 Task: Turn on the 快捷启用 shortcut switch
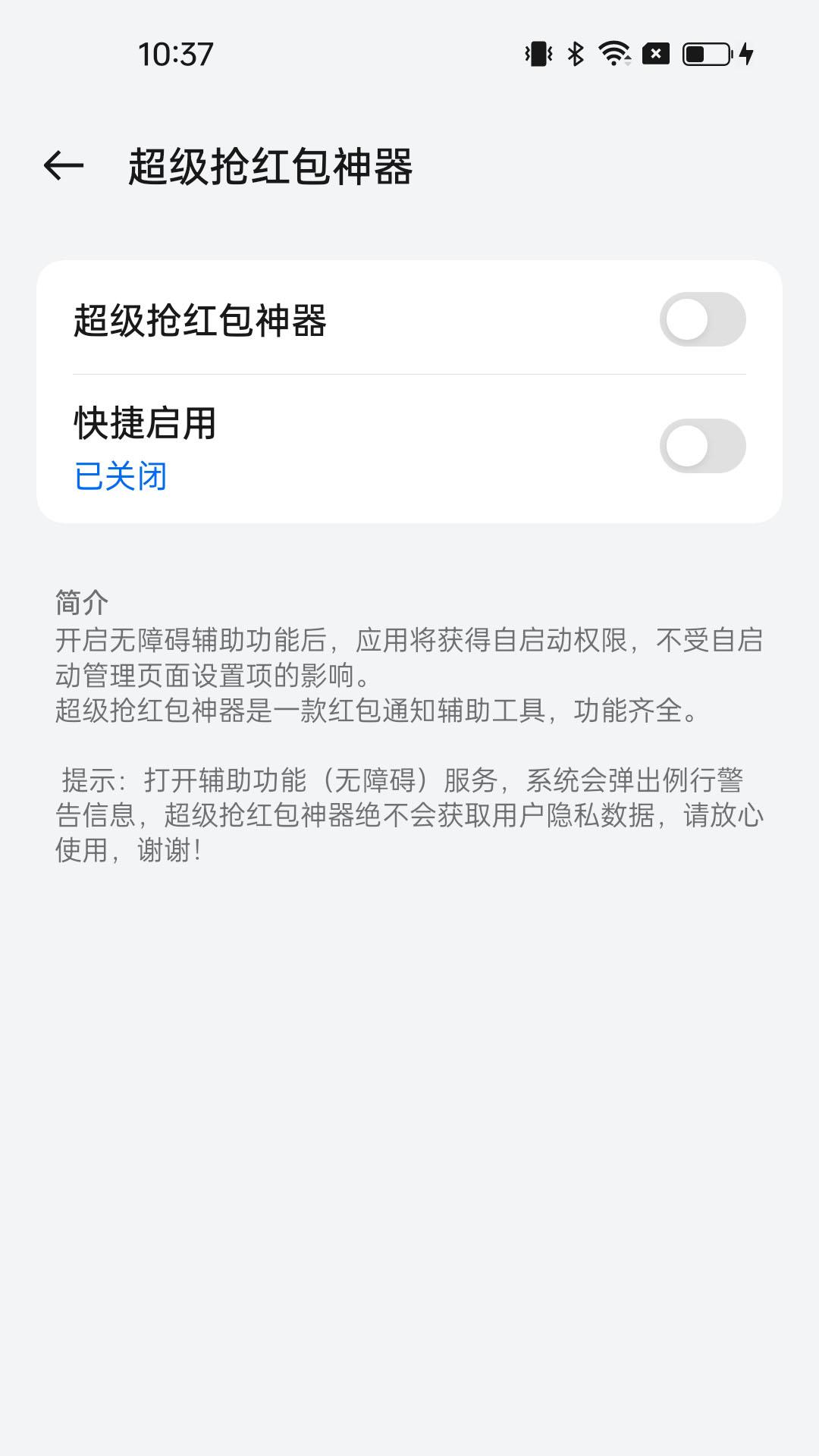tap(702, 446)
